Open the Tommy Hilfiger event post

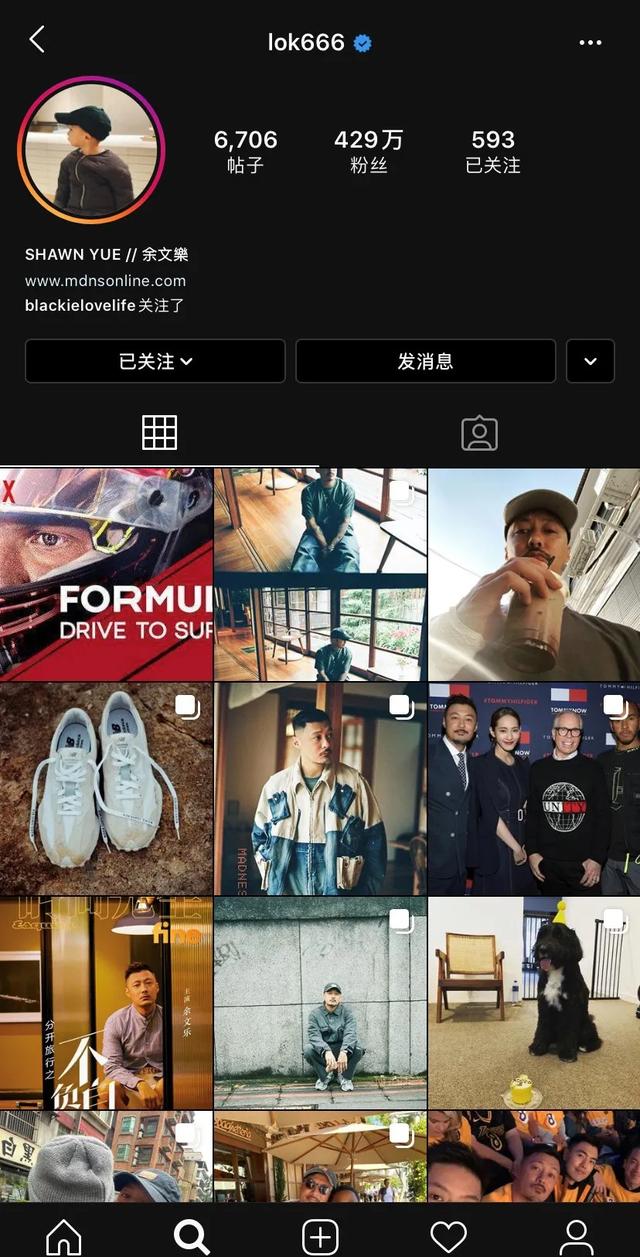tap(534, 789)
